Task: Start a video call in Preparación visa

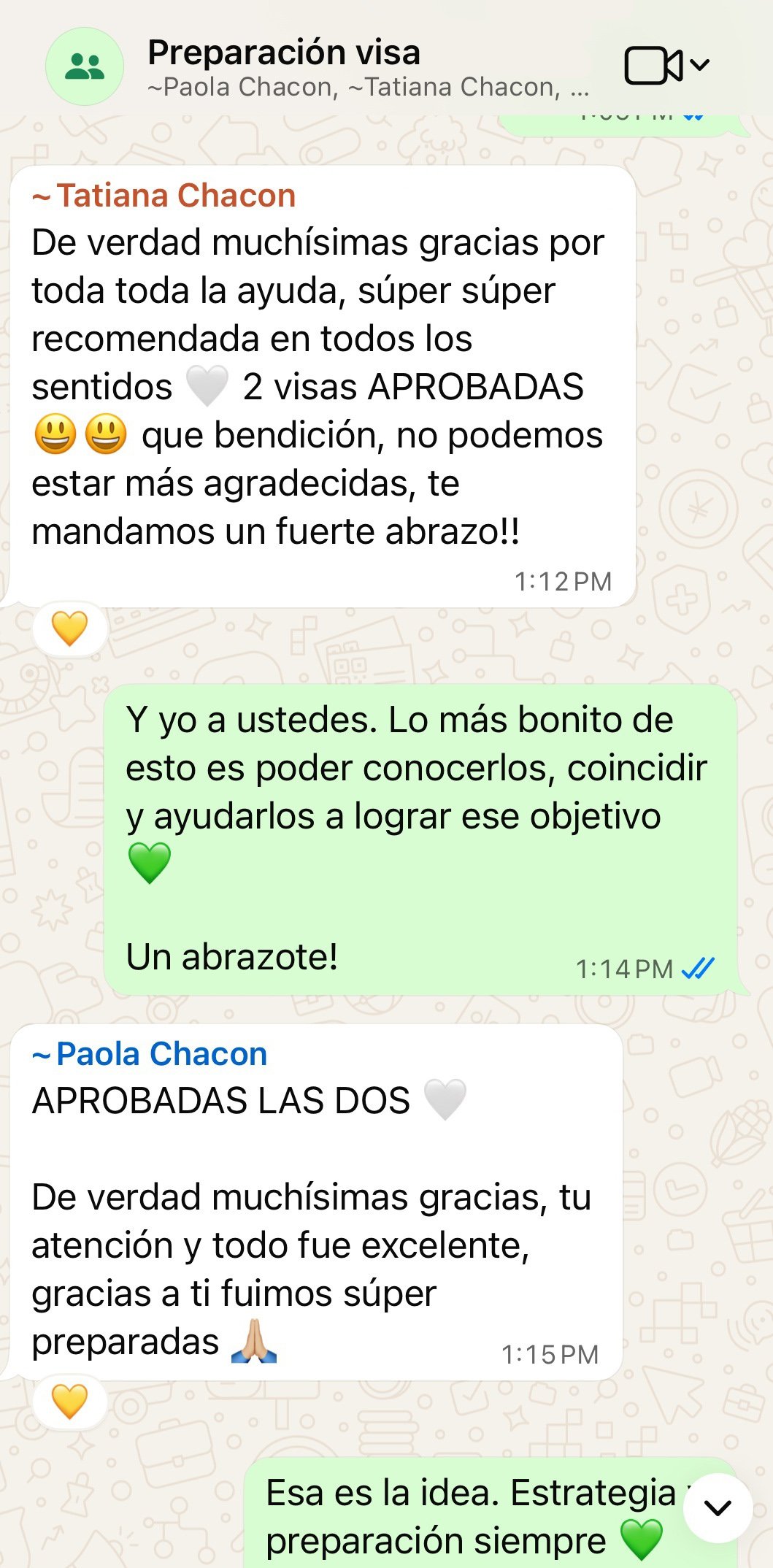Action: [x=654, y=66]
